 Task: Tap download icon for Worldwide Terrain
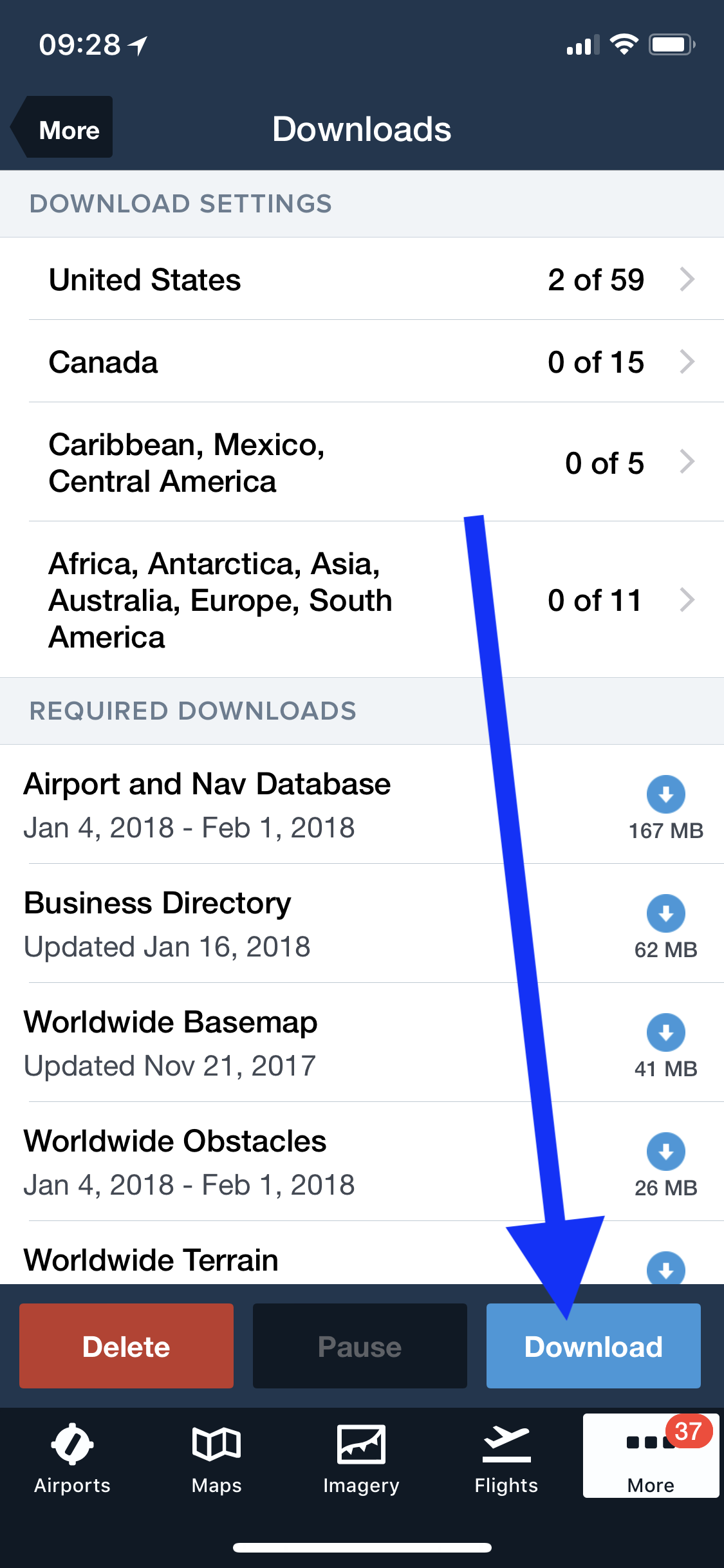[x=666, y=1269]
